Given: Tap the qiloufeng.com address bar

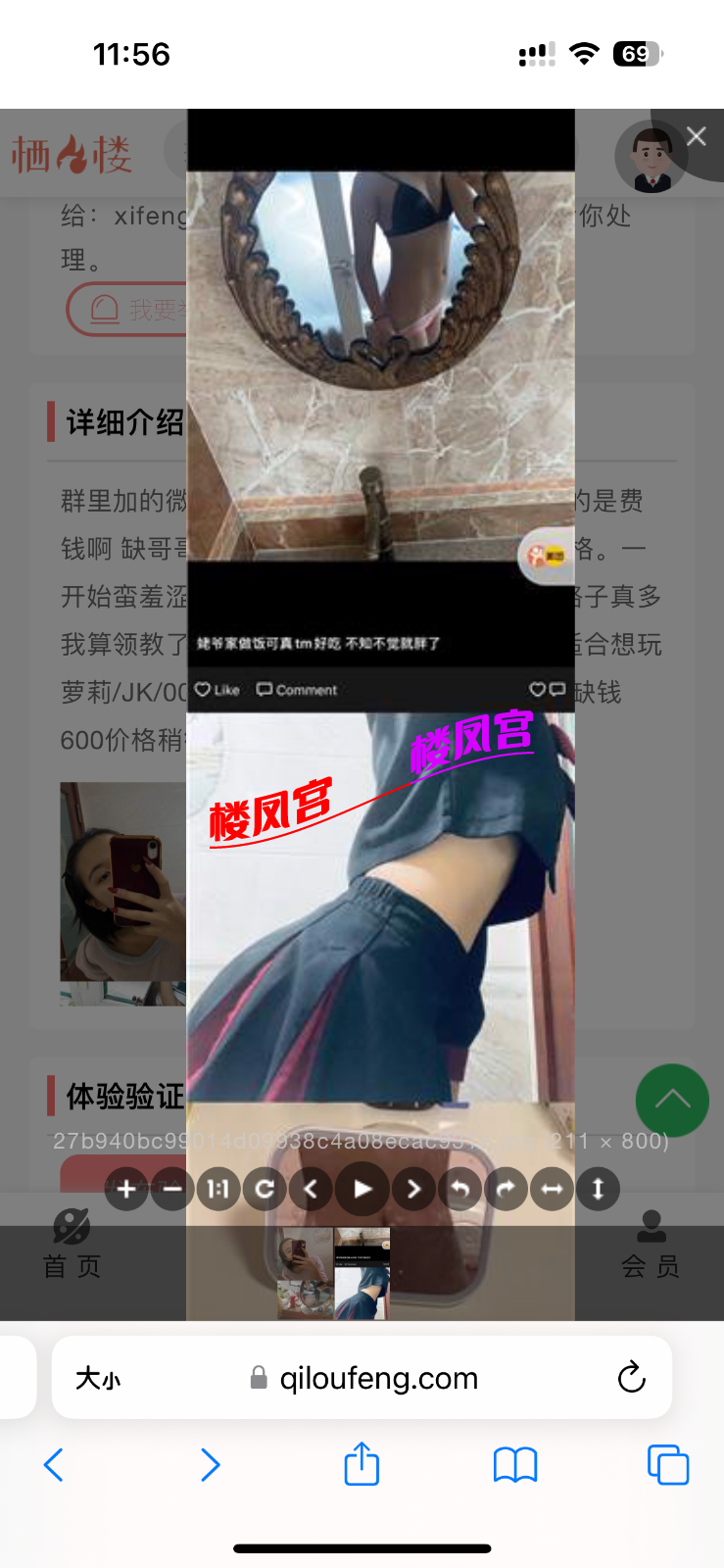Looking at the screenshot, I should pos(378,1378).
